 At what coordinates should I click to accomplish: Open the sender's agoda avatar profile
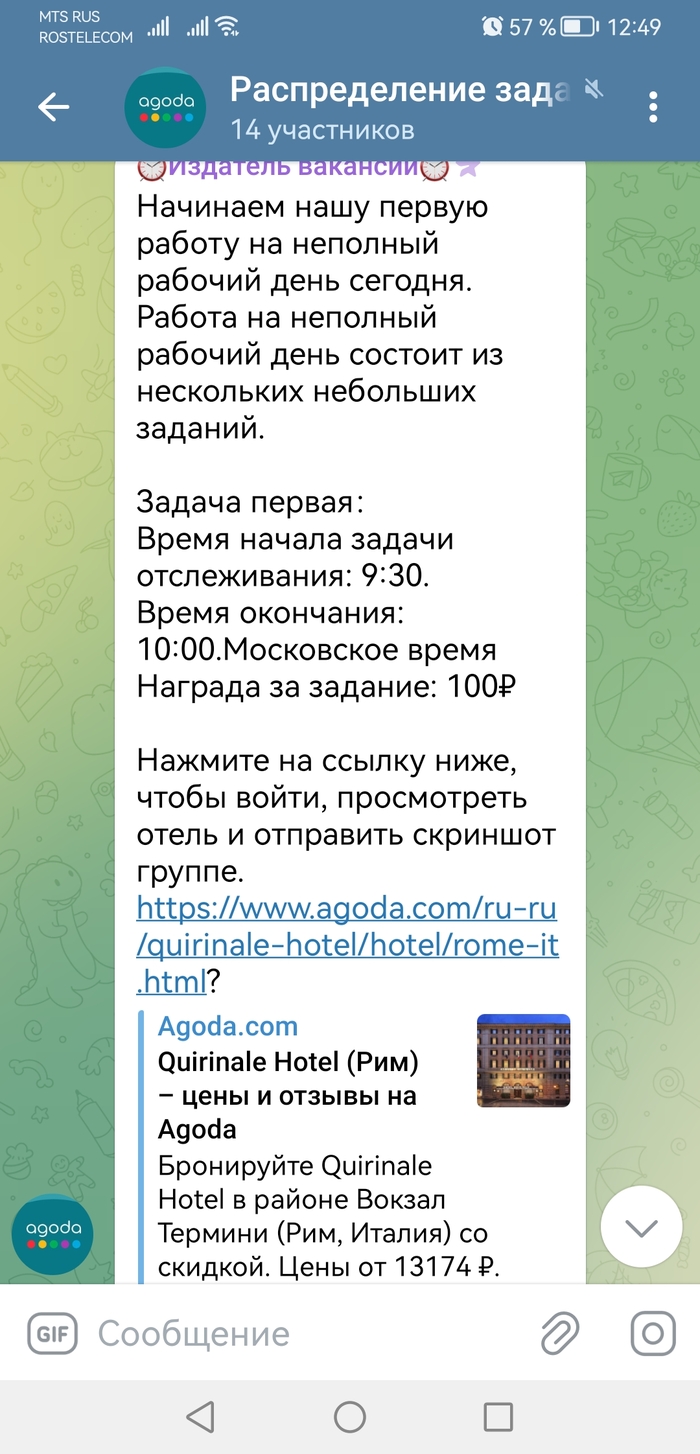click(52, 1234)
